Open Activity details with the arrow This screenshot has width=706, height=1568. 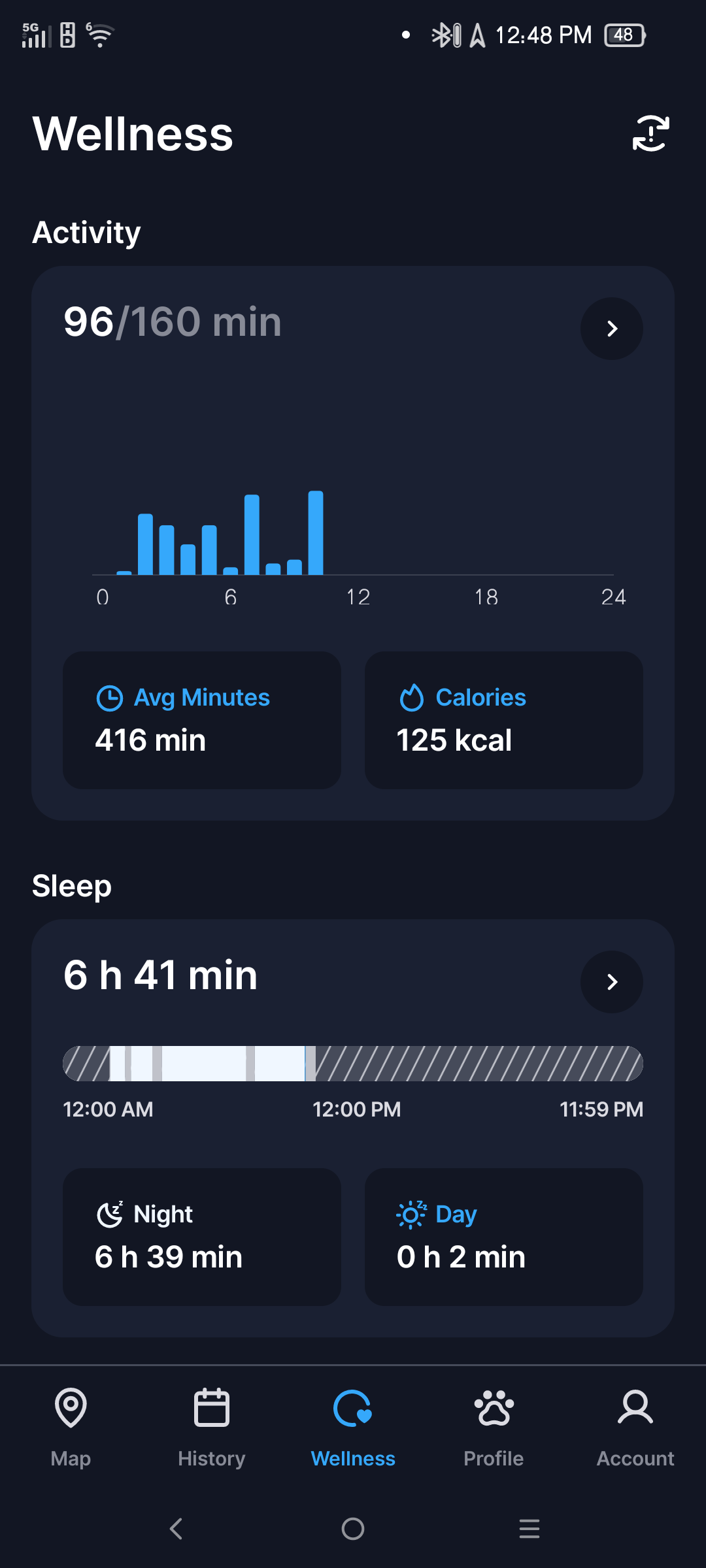coord(611,329)
